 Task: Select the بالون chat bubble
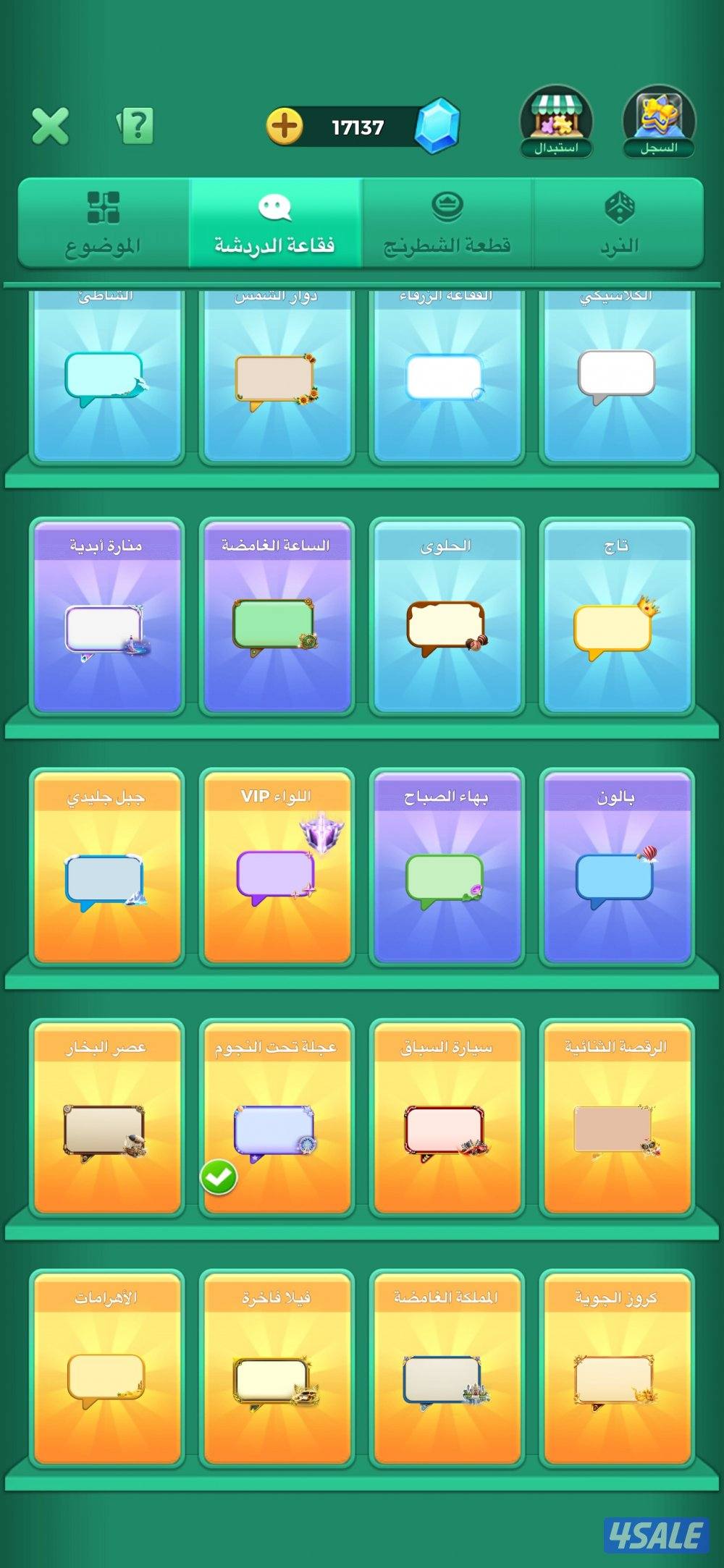pyautogui.click(x=616, y=868)
